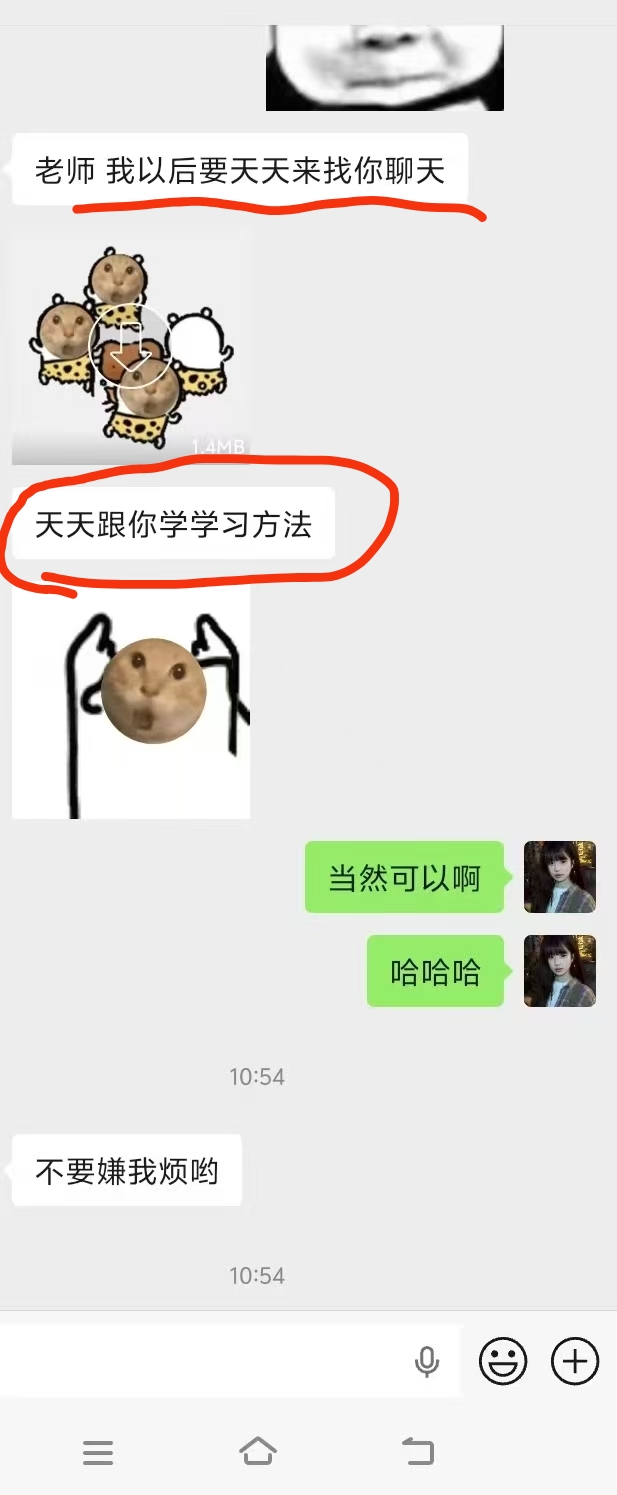Viewport: 617px width, 1495px height.
Task: Open the hands-up face sticker image
Action: pyautogui.click(x=130, y=701)
